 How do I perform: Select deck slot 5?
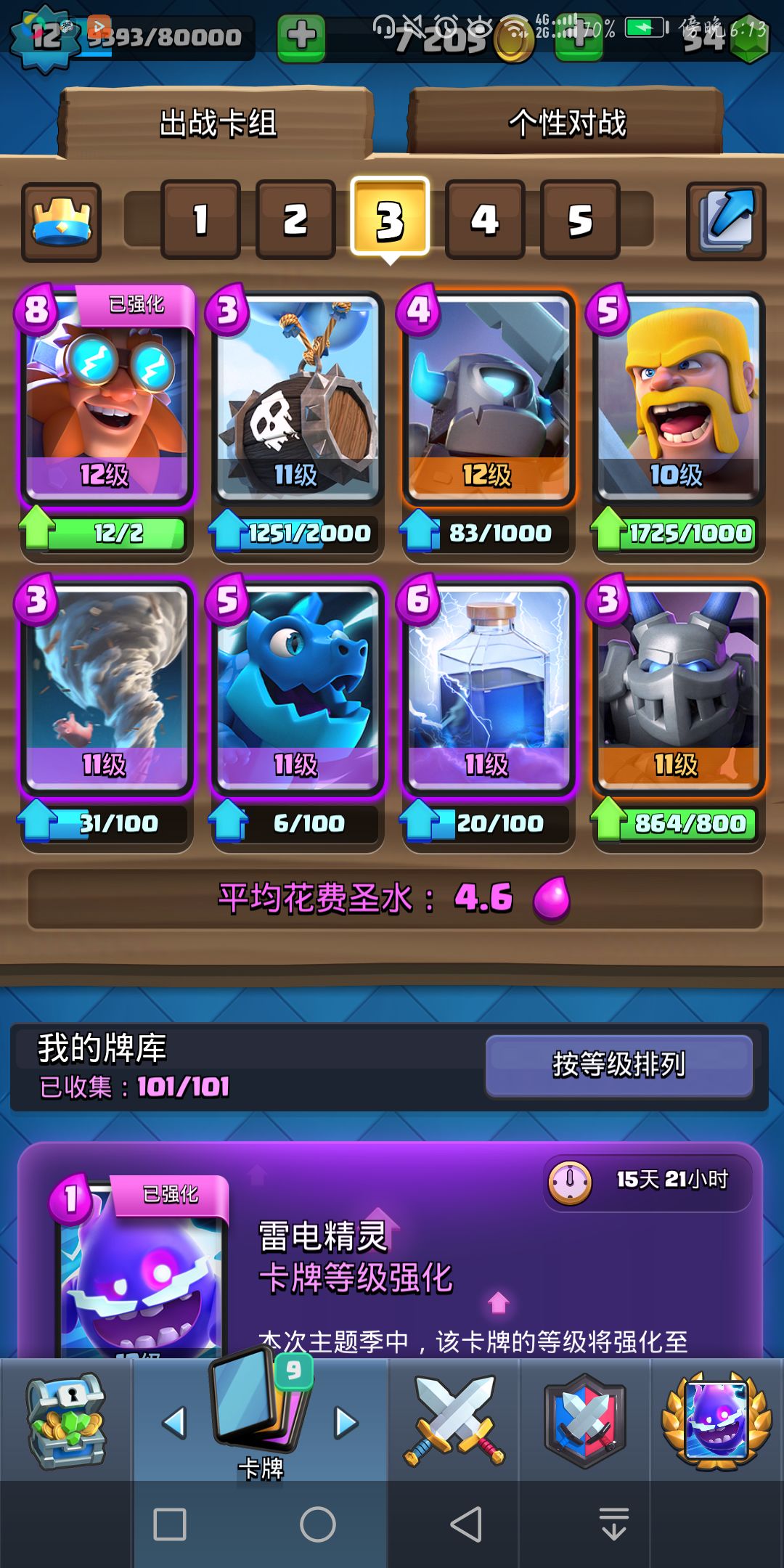pos(580,220)
